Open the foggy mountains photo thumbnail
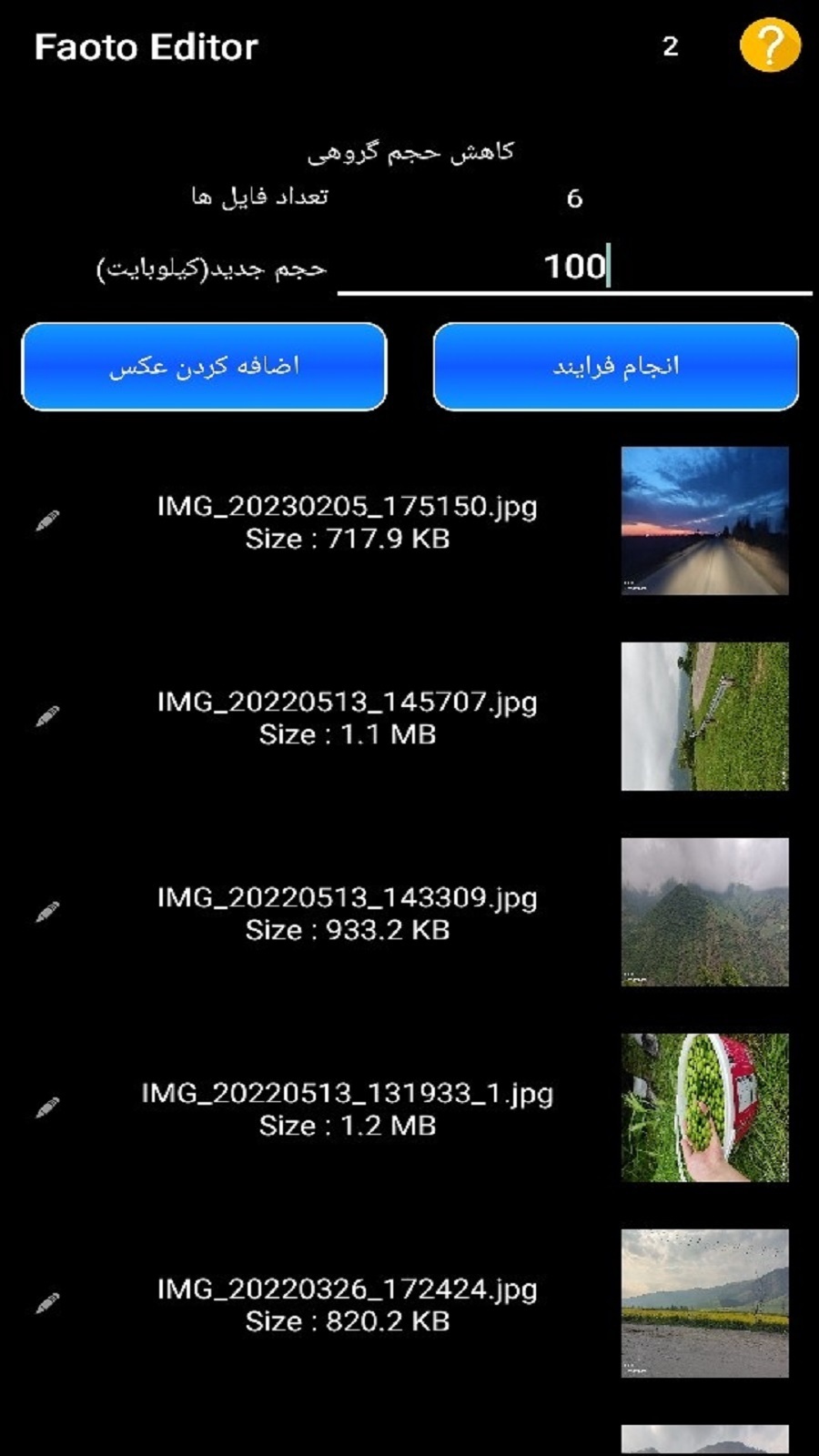Image resolution: width=819 pixels, height=1456 pixels. click(705, 910)
